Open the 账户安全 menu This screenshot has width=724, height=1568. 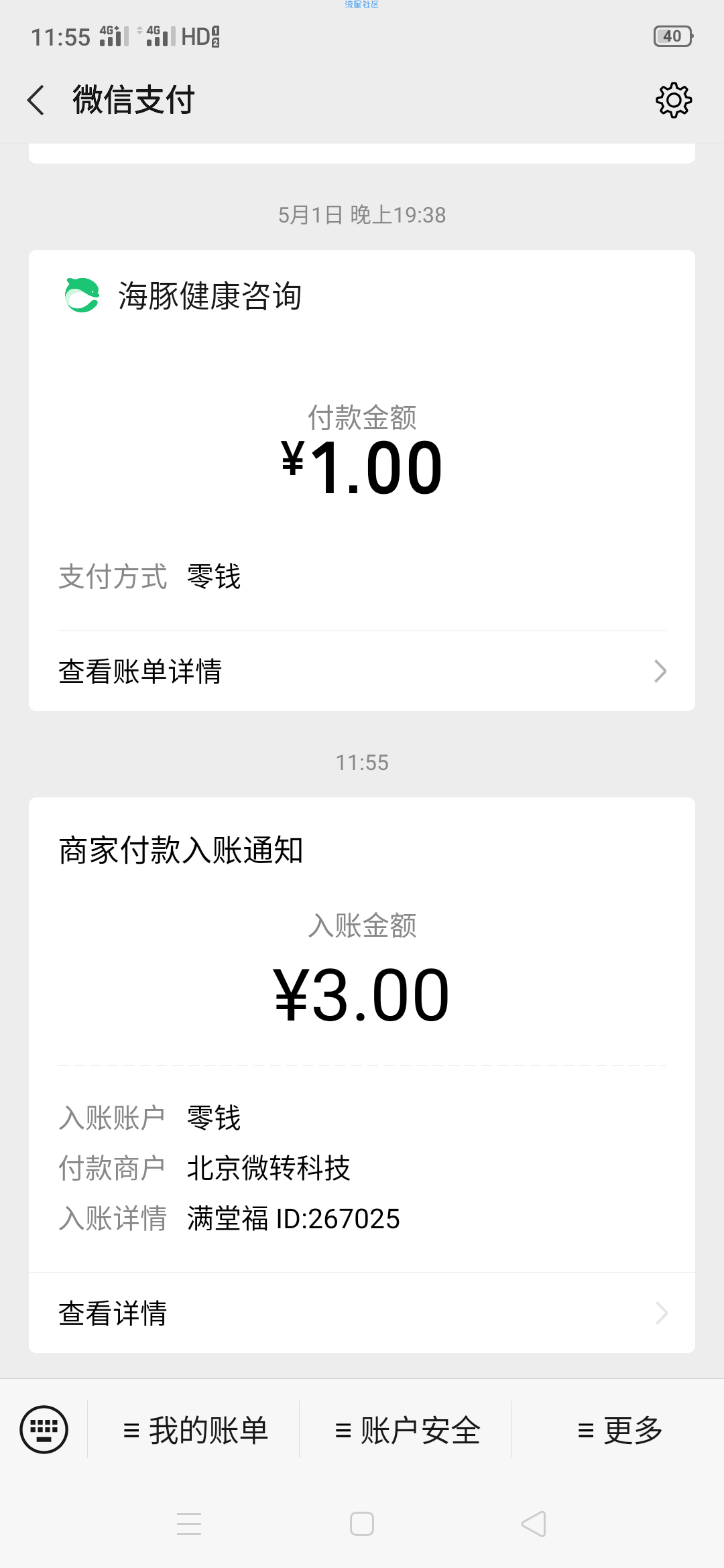(406, 1430)
